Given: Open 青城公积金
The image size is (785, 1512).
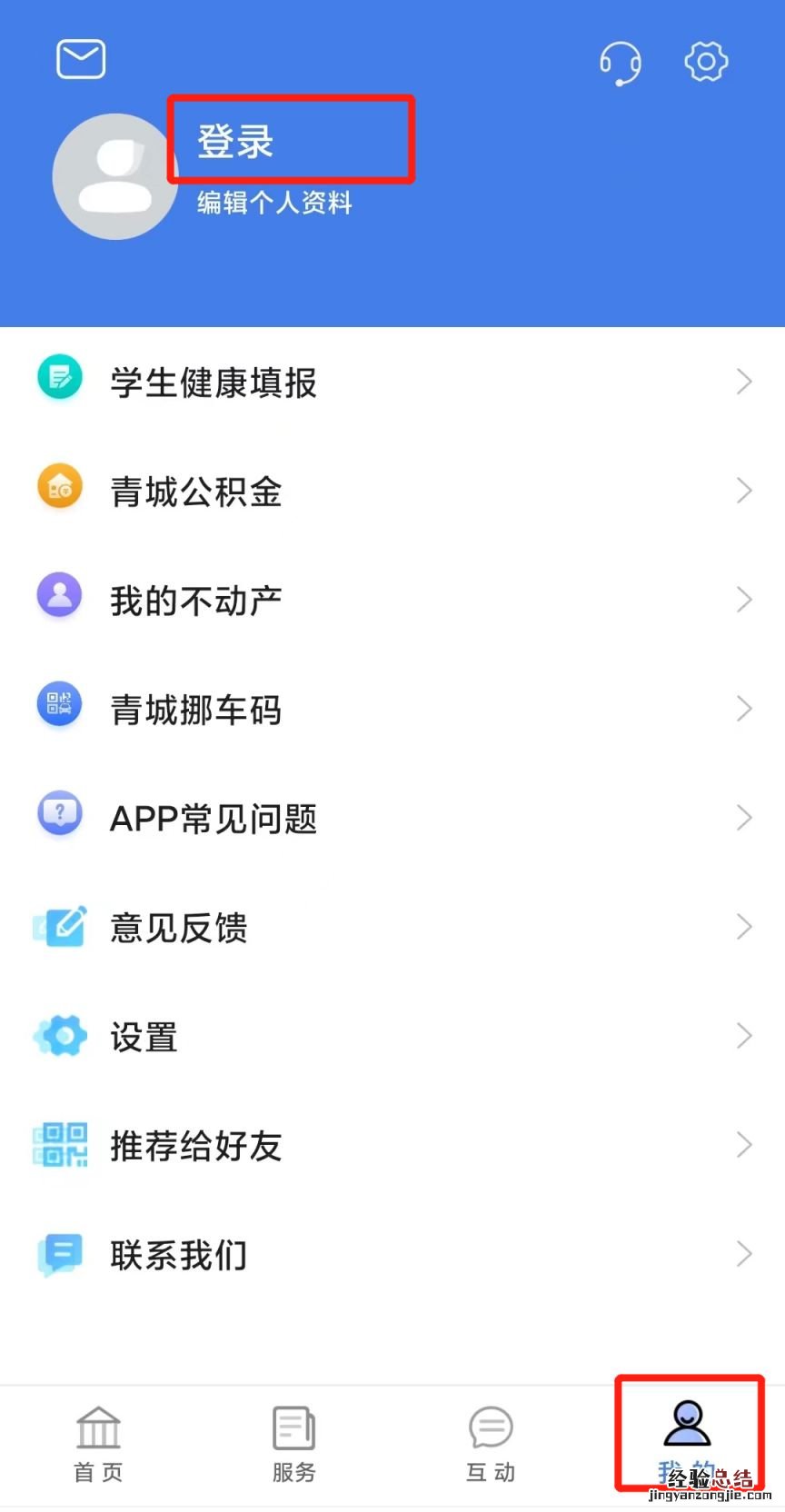Looking at the screenshot, I should (x=196, y=492).
